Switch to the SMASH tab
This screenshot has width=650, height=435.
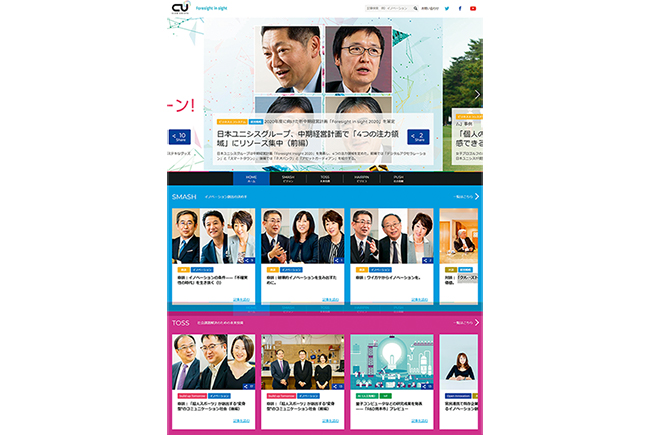(x=288, y=179)
